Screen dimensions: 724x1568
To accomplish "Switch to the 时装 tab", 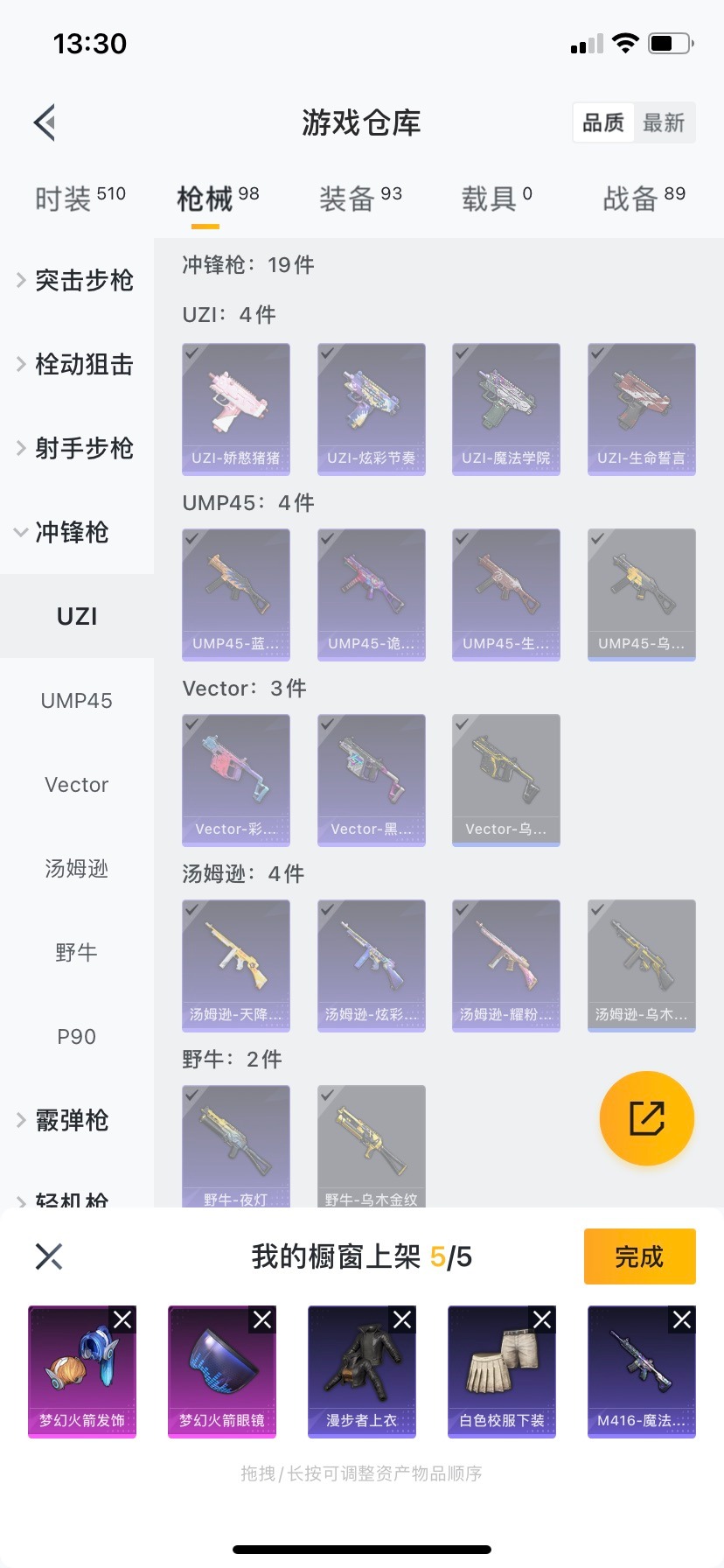I will point(80,199).
